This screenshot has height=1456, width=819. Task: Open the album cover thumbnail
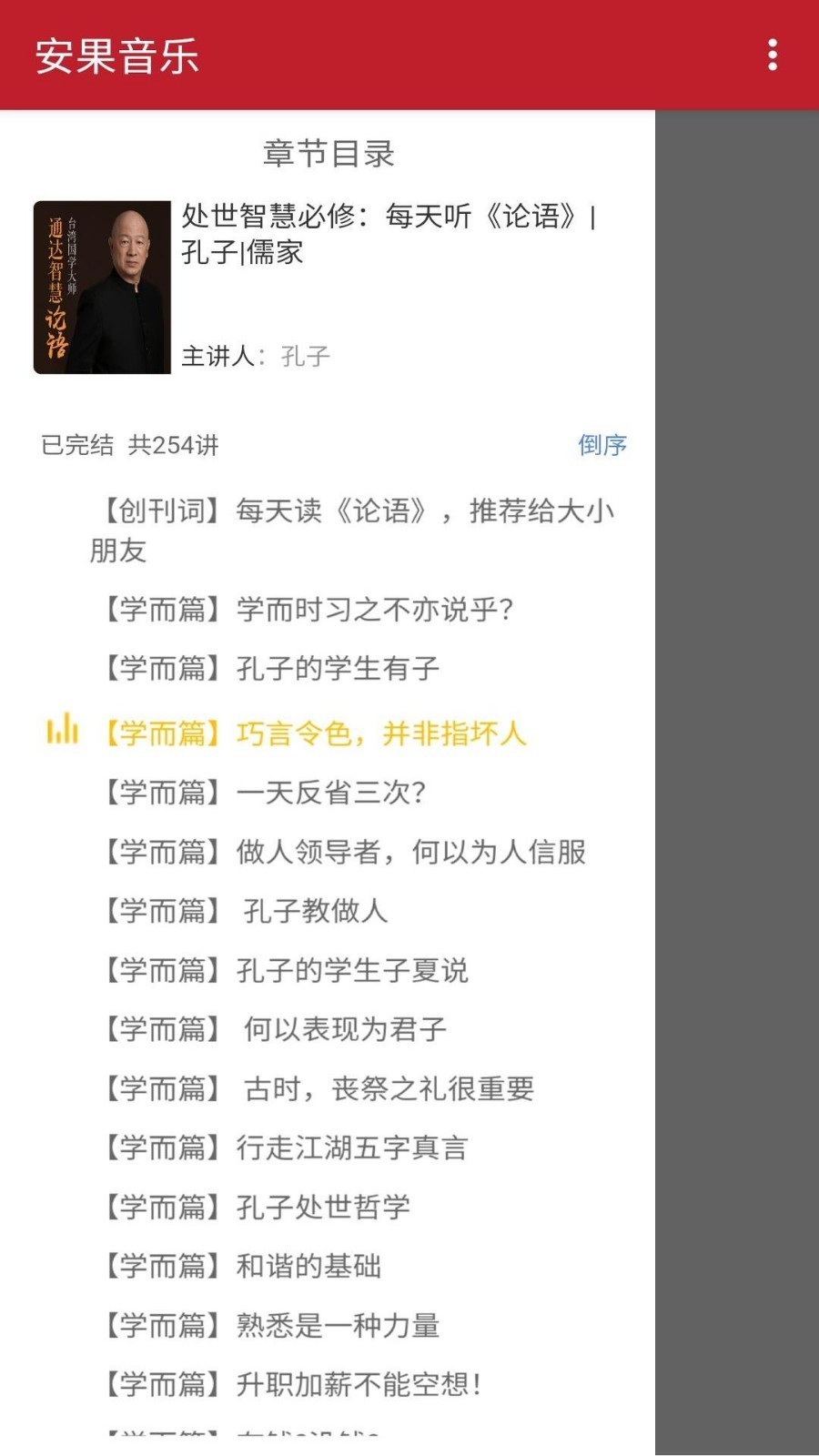point(102,288)
